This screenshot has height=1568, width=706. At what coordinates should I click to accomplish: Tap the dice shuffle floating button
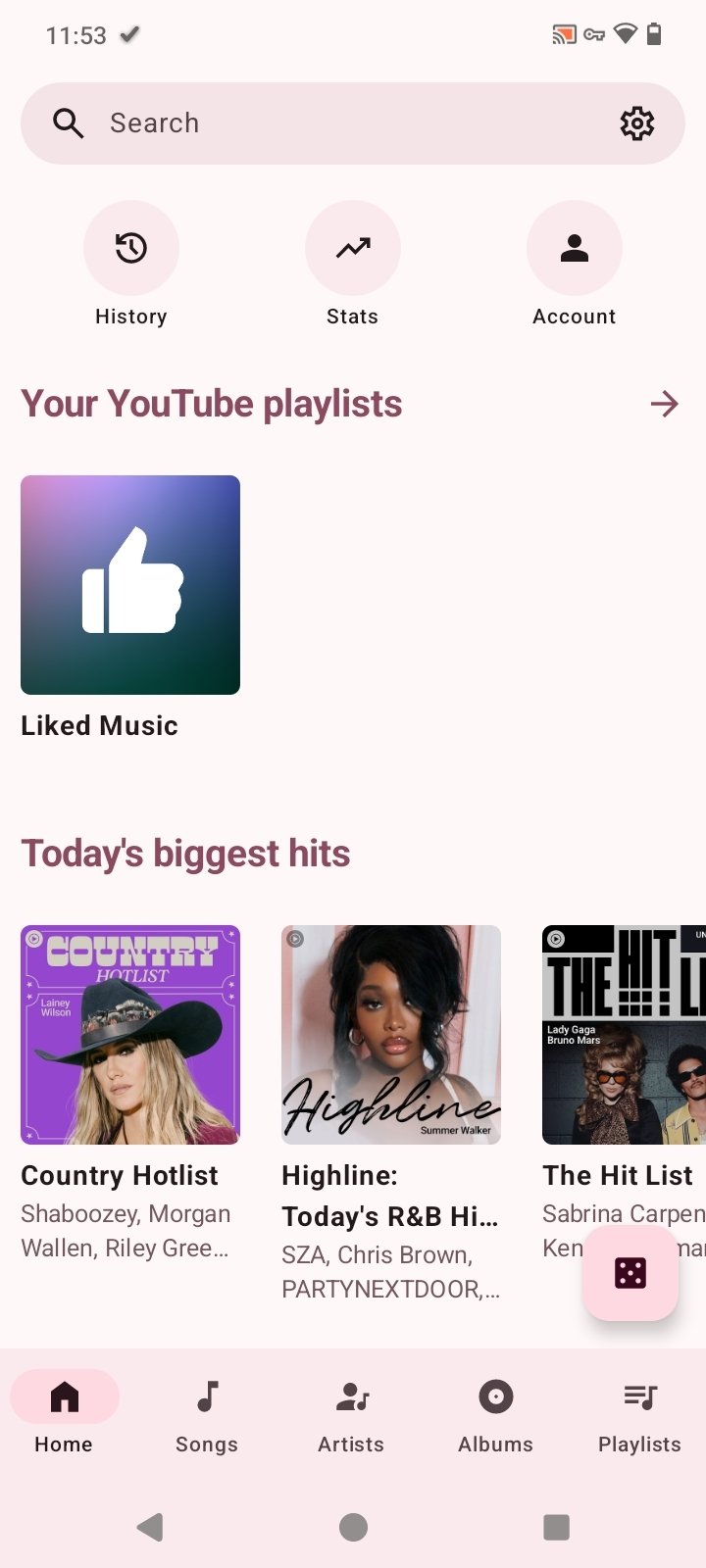click(x=630, y=1273)
